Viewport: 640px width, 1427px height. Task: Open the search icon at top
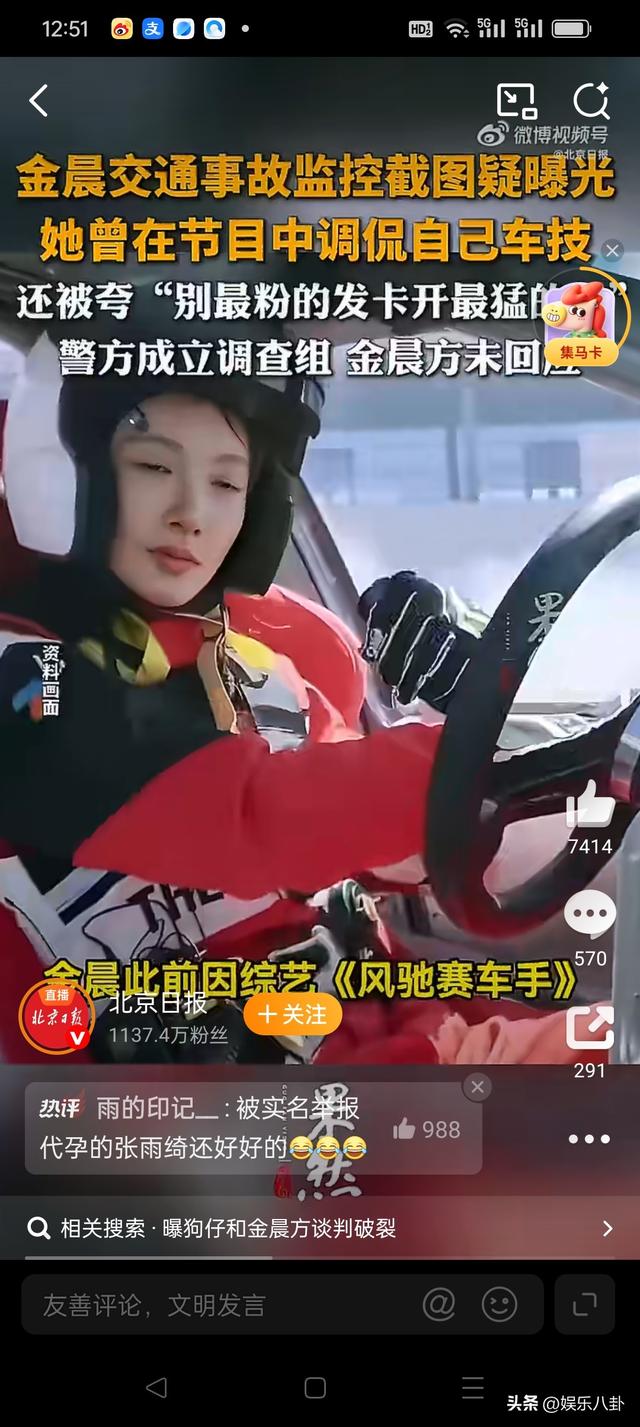coord(591,101)
